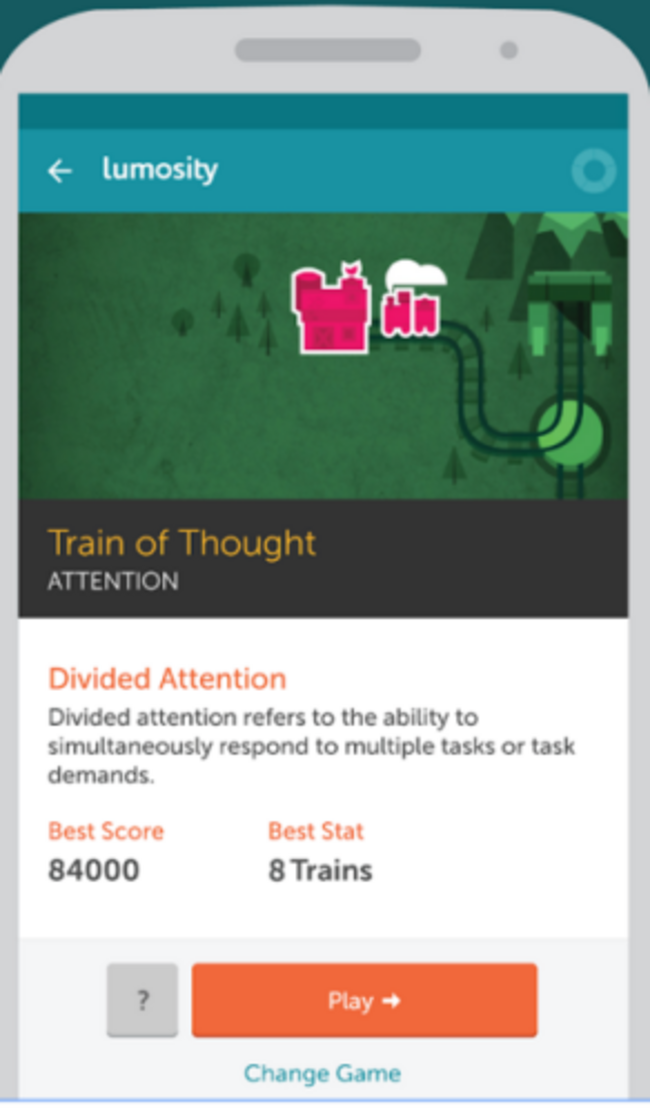Choose another game via Change Game
The image size is (650, 1113).
322,1074
